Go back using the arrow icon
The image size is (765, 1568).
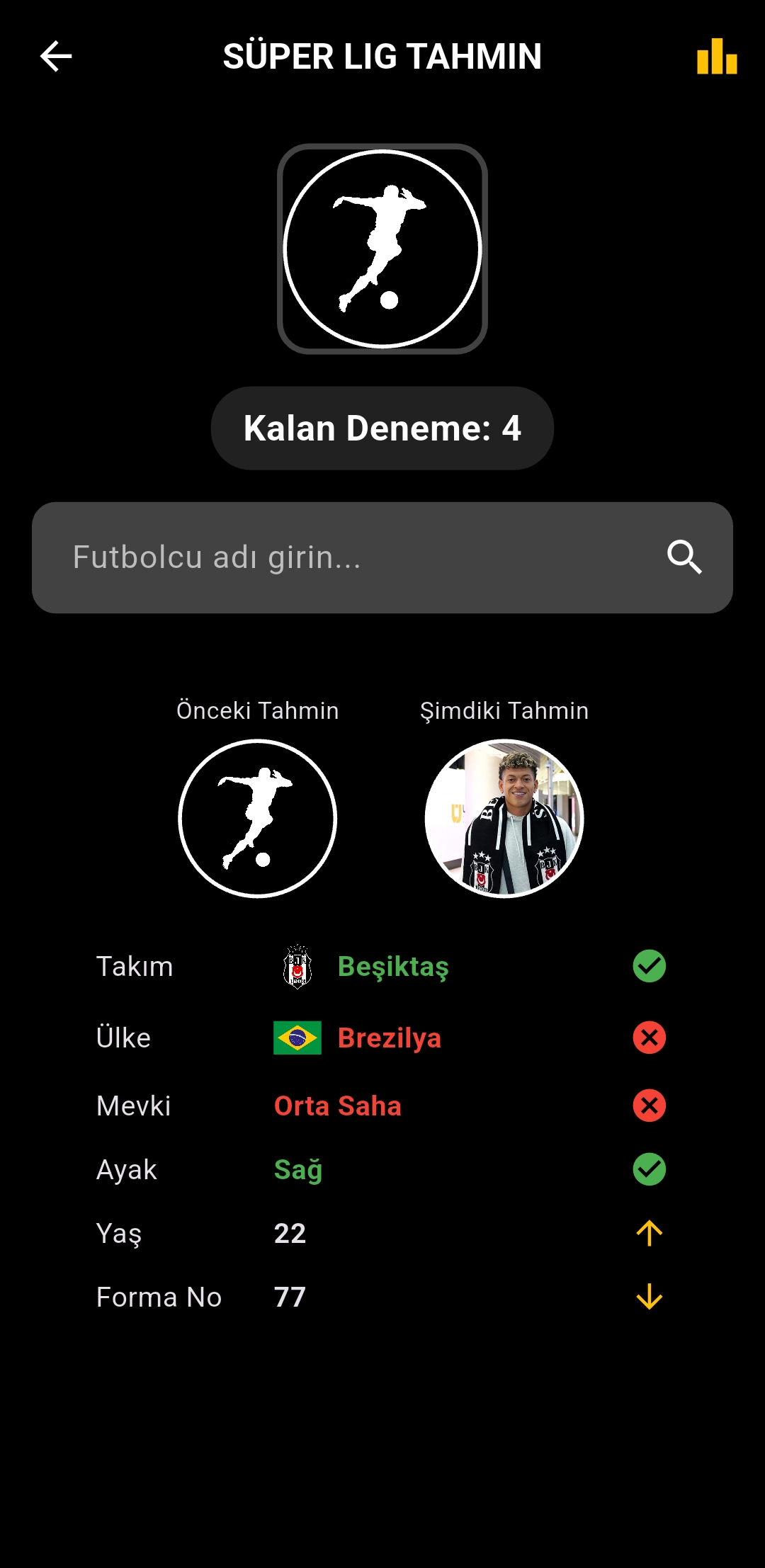(56, 57)
